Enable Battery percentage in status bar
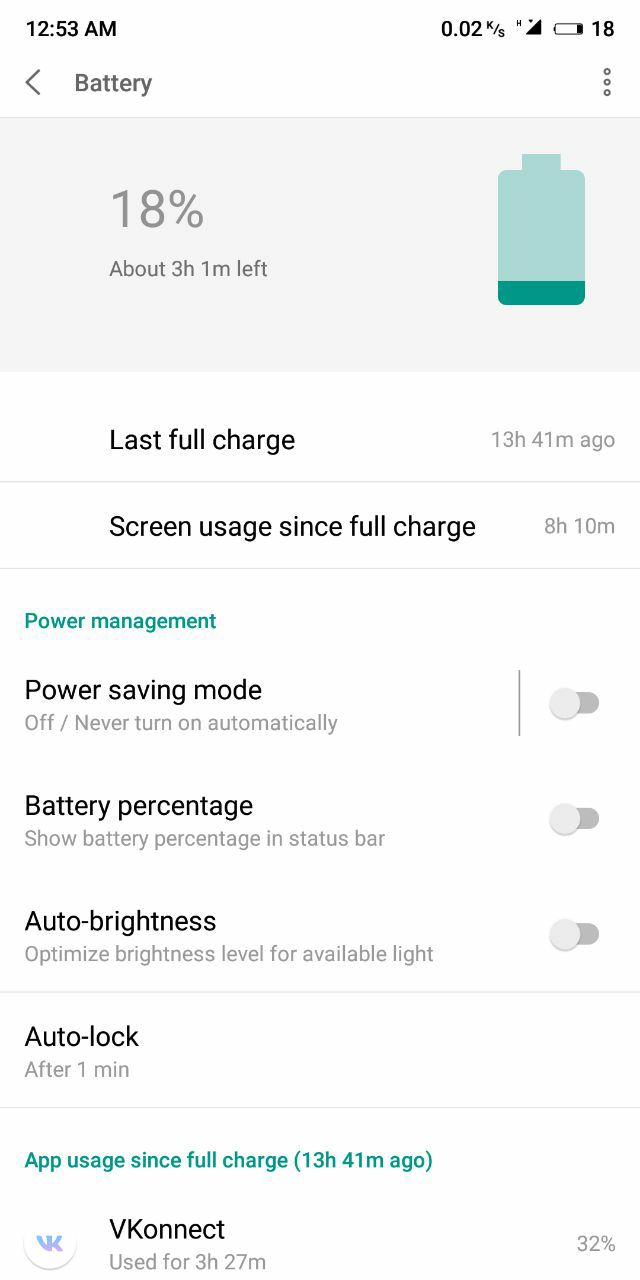Screen dimensions: 640x1280 pyautogui.click(x=574, y=820)
